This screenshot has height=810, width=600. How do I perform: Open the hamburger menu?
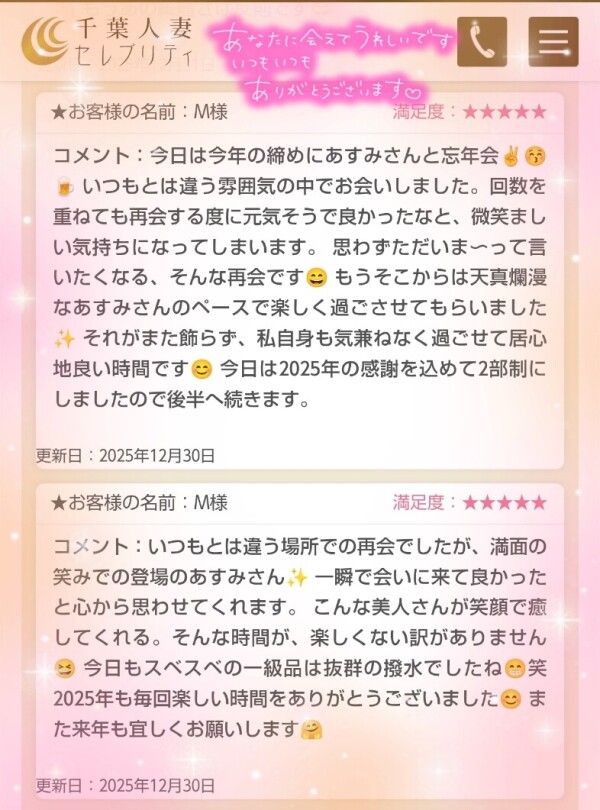554,42
